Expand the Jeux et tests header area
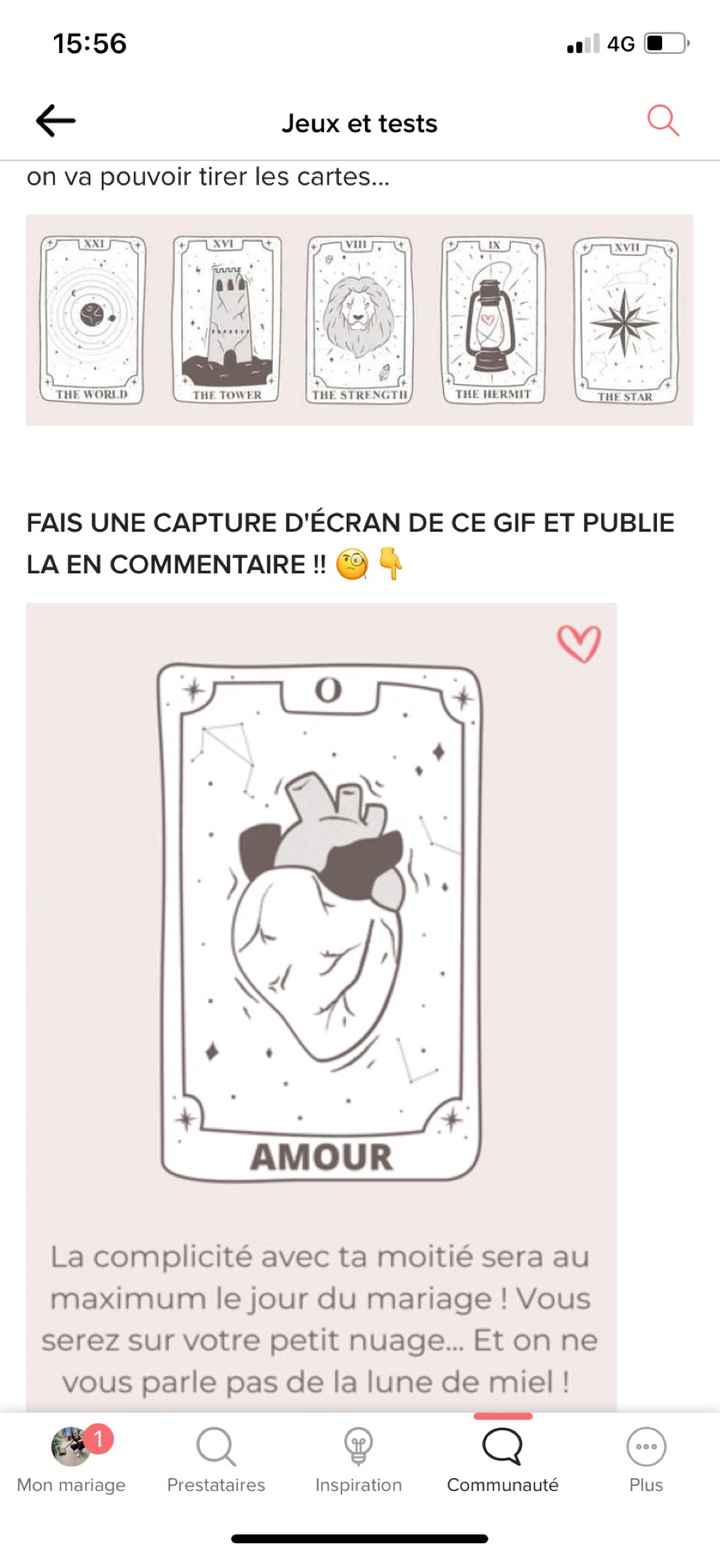The image size is (720, 1557). pos(360,123)
